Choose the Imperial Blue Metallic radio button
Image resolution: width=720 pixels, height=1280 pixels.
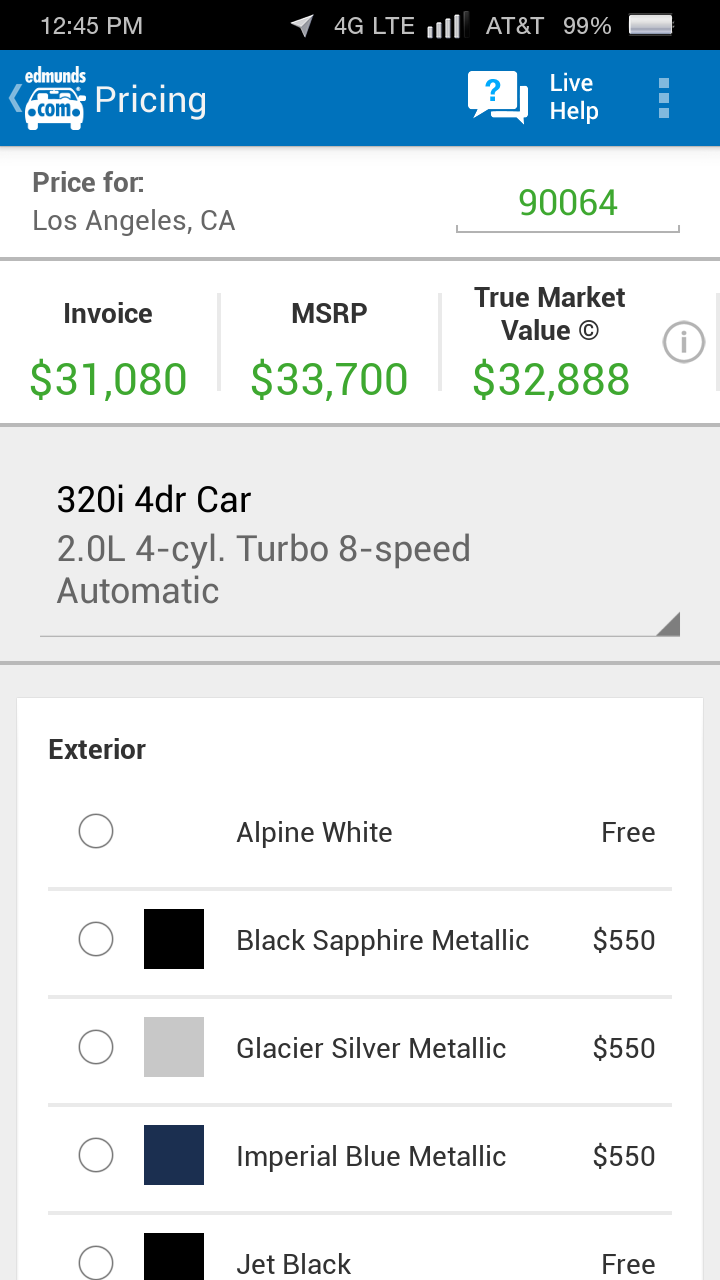pos(95,1155)
